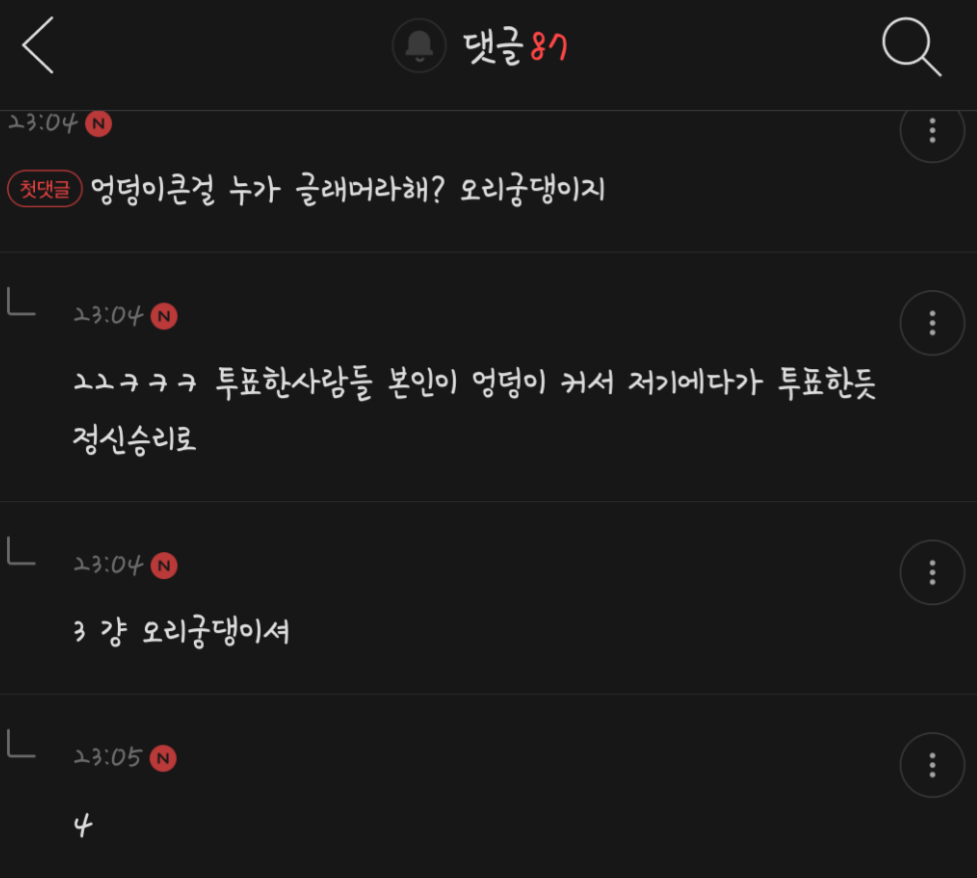Tap the comment notification bell icon

(x=419, y=46)
